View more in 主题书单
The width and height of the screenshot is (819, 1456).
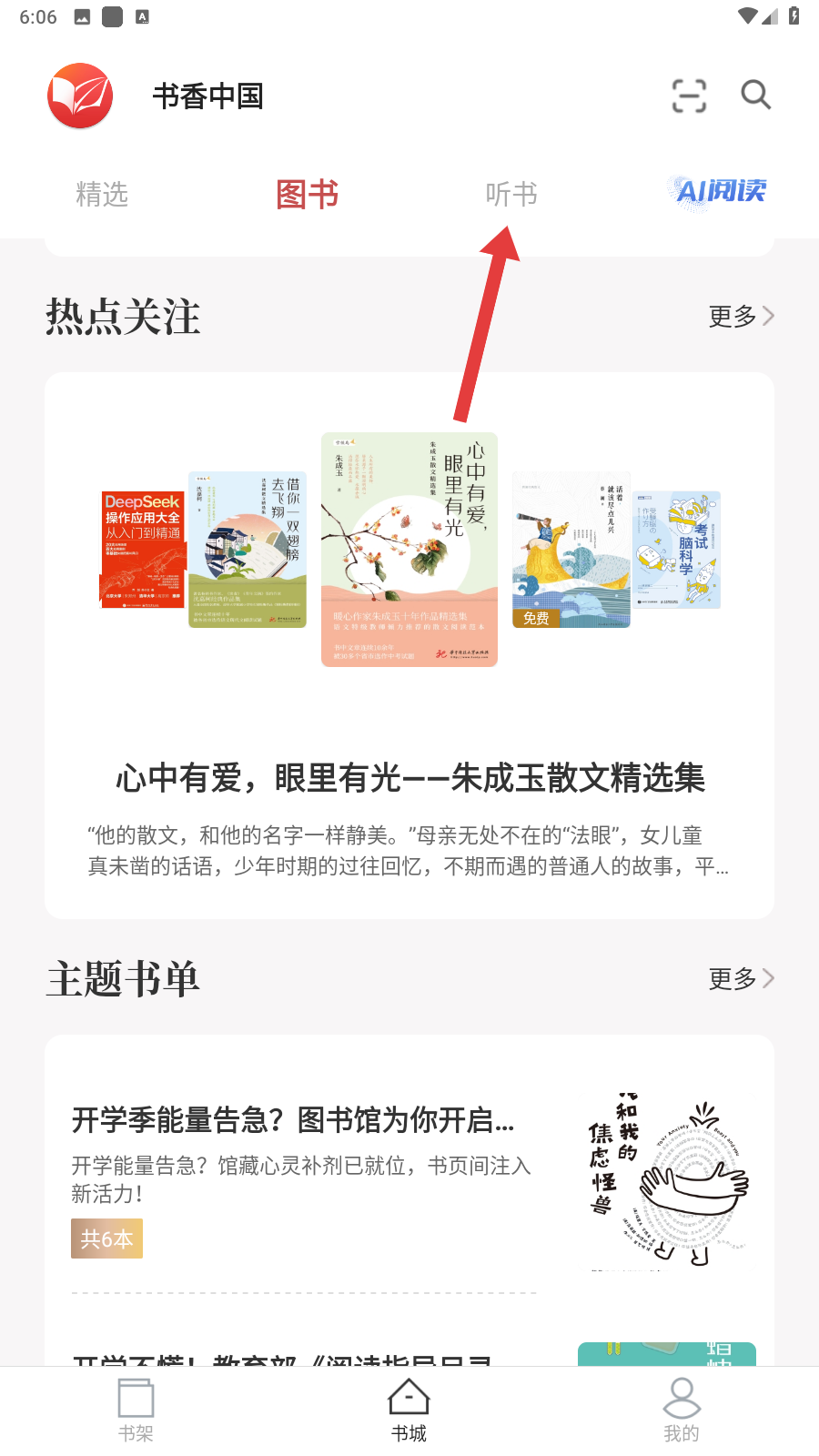[x=741, y=978]
